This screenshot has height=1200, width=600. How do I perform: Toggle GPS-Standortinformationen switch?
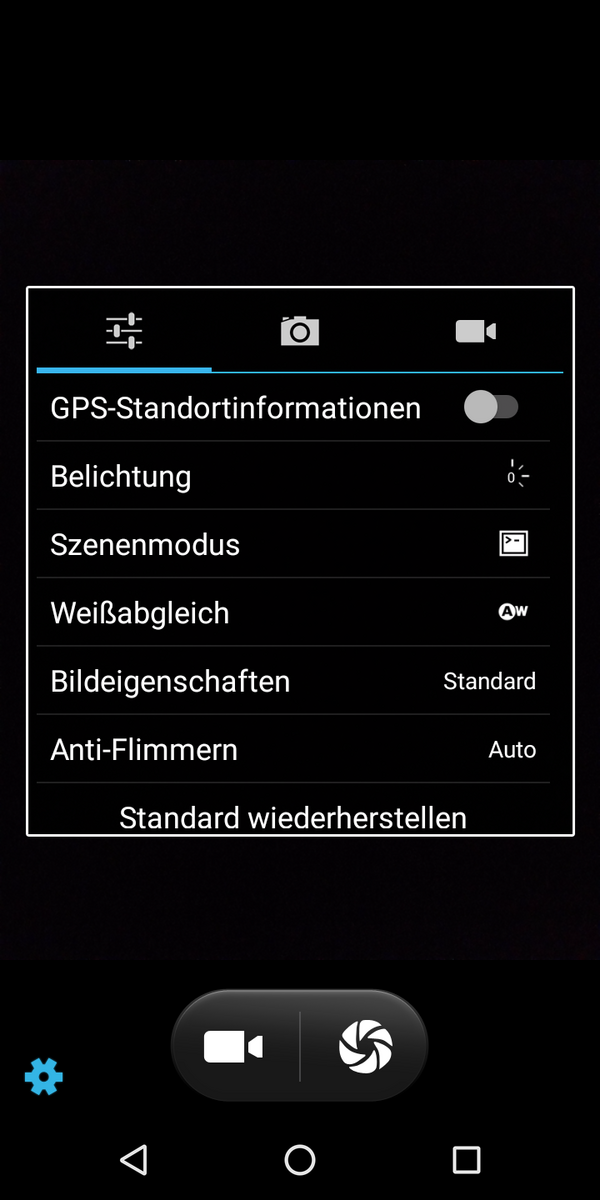491,407
